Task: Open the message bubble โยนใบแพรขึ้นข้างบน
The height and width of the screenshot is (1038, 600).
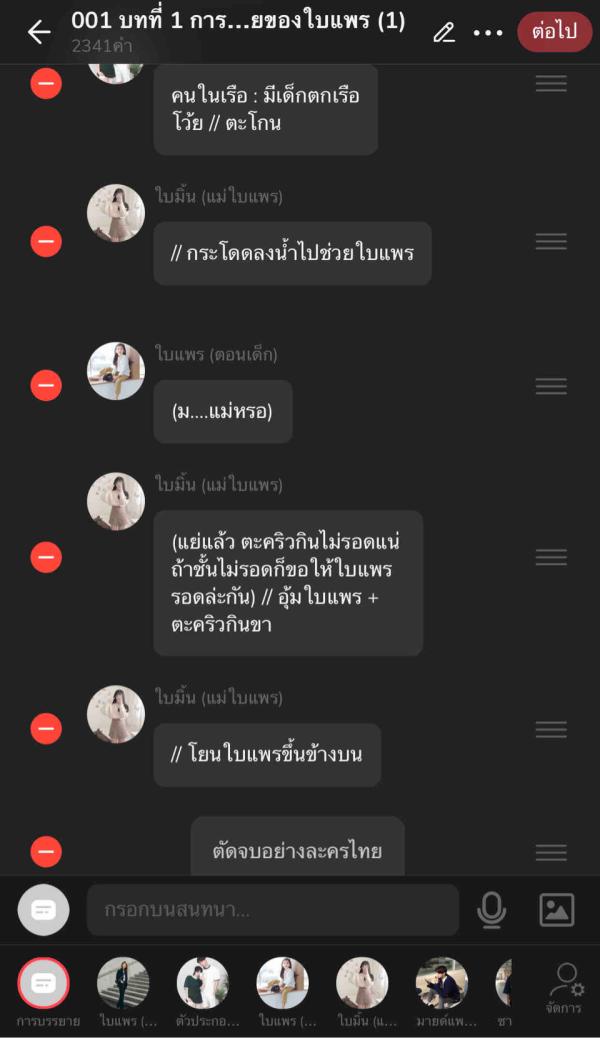Action: (267, 754)
